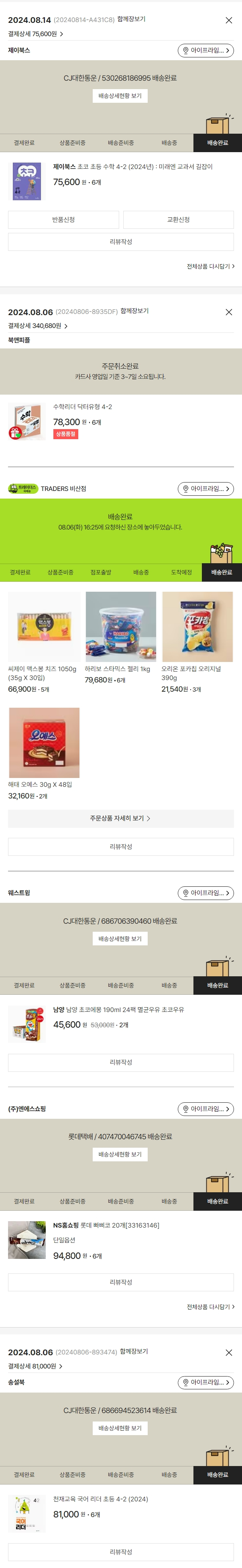Write review for 남양 초코에몽 order
This screenshot has width=242, height=1568.
[x=120, y=1062]
